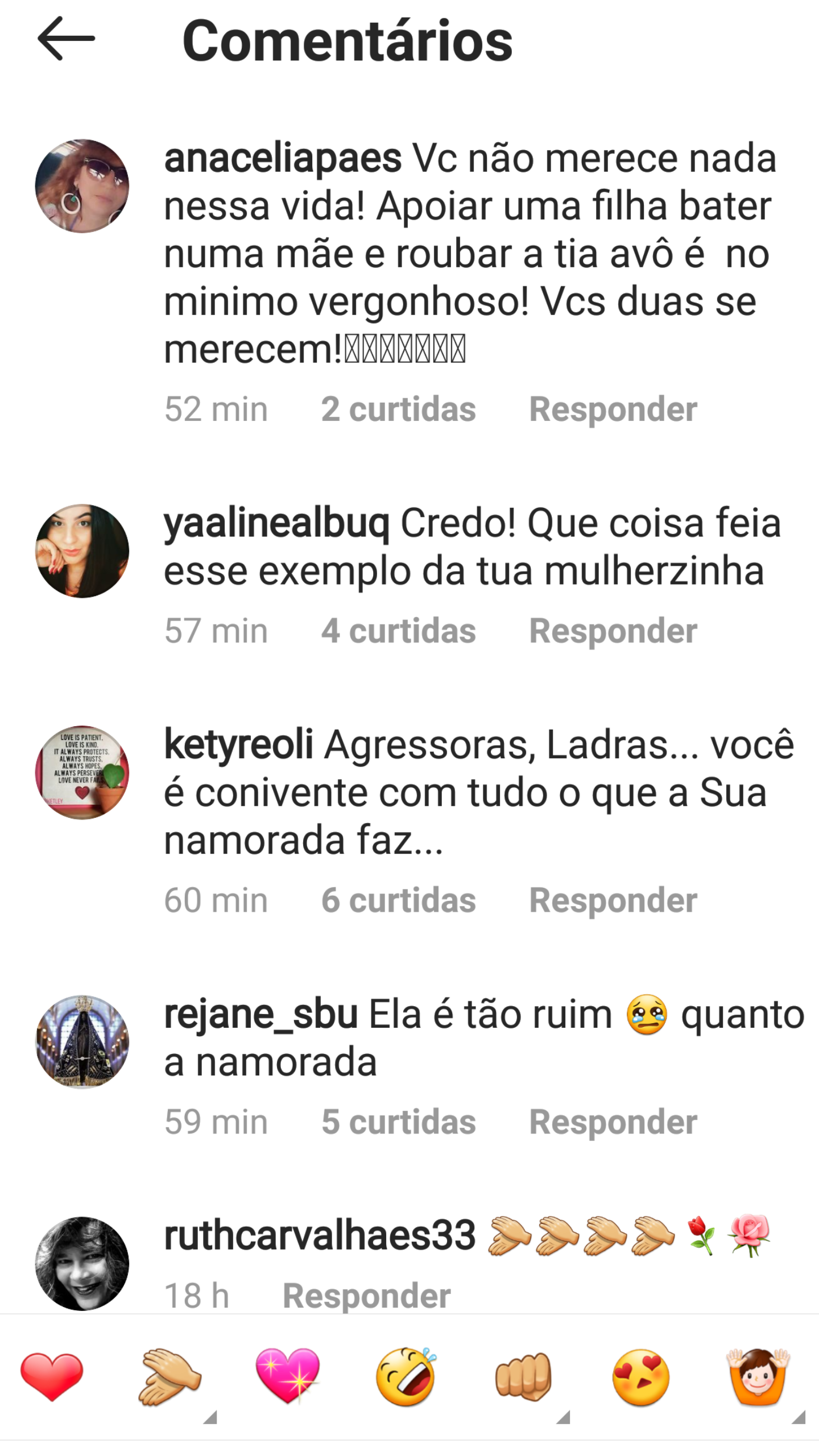
Task: View the 2 curtidas on anaceliapaes's comment
Action: click(x=398, y=409)
